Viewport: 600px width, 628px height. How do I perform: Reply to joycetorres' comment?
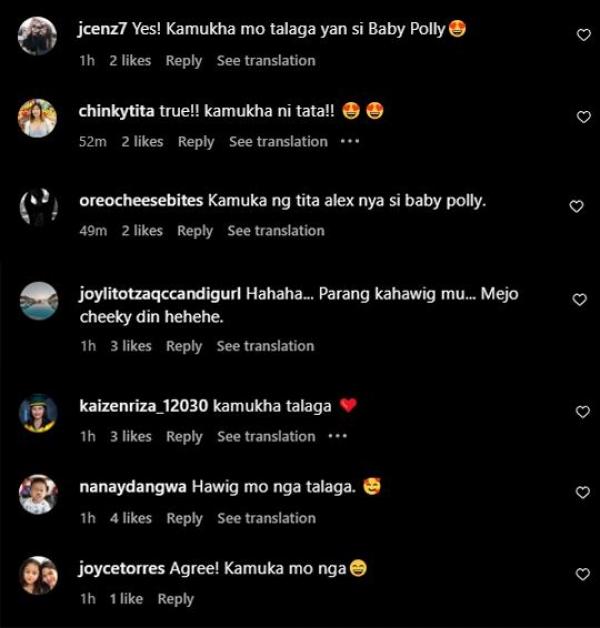coord(175,599)
